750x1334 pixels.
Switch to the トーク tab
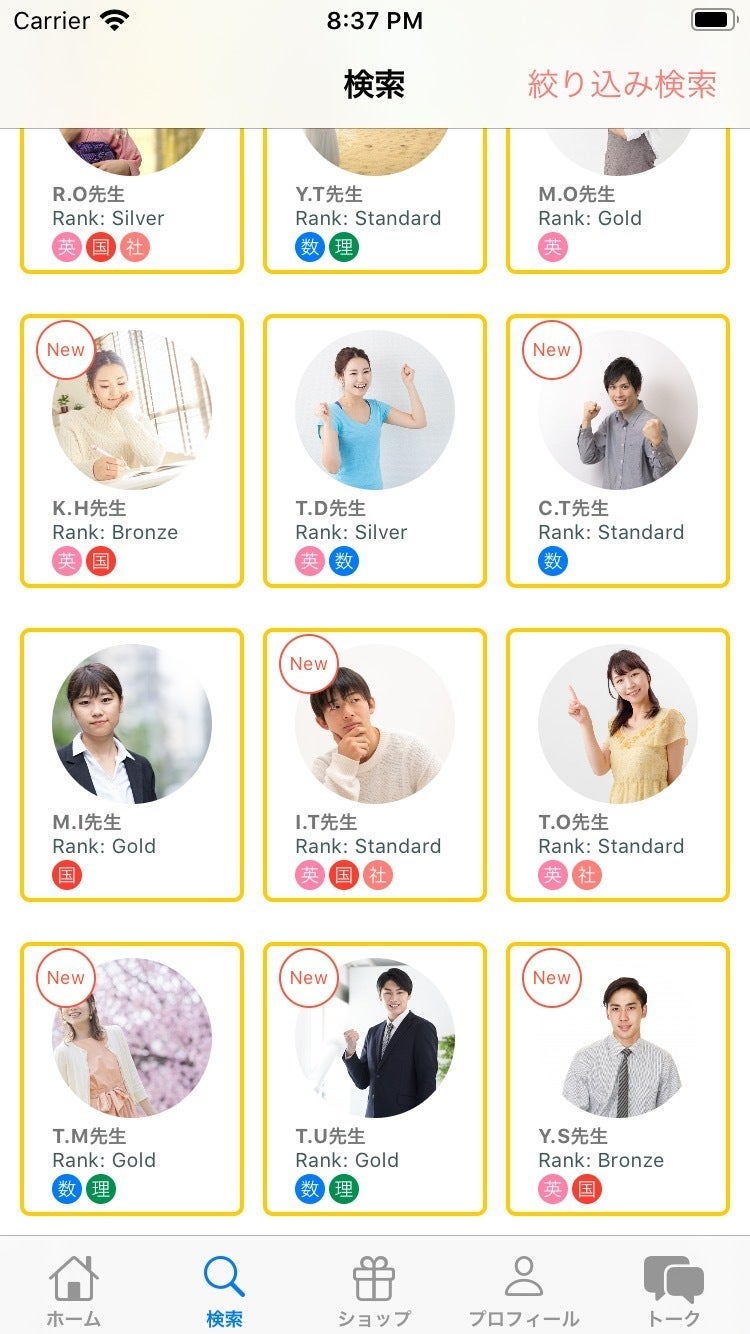coord(673,1291)
